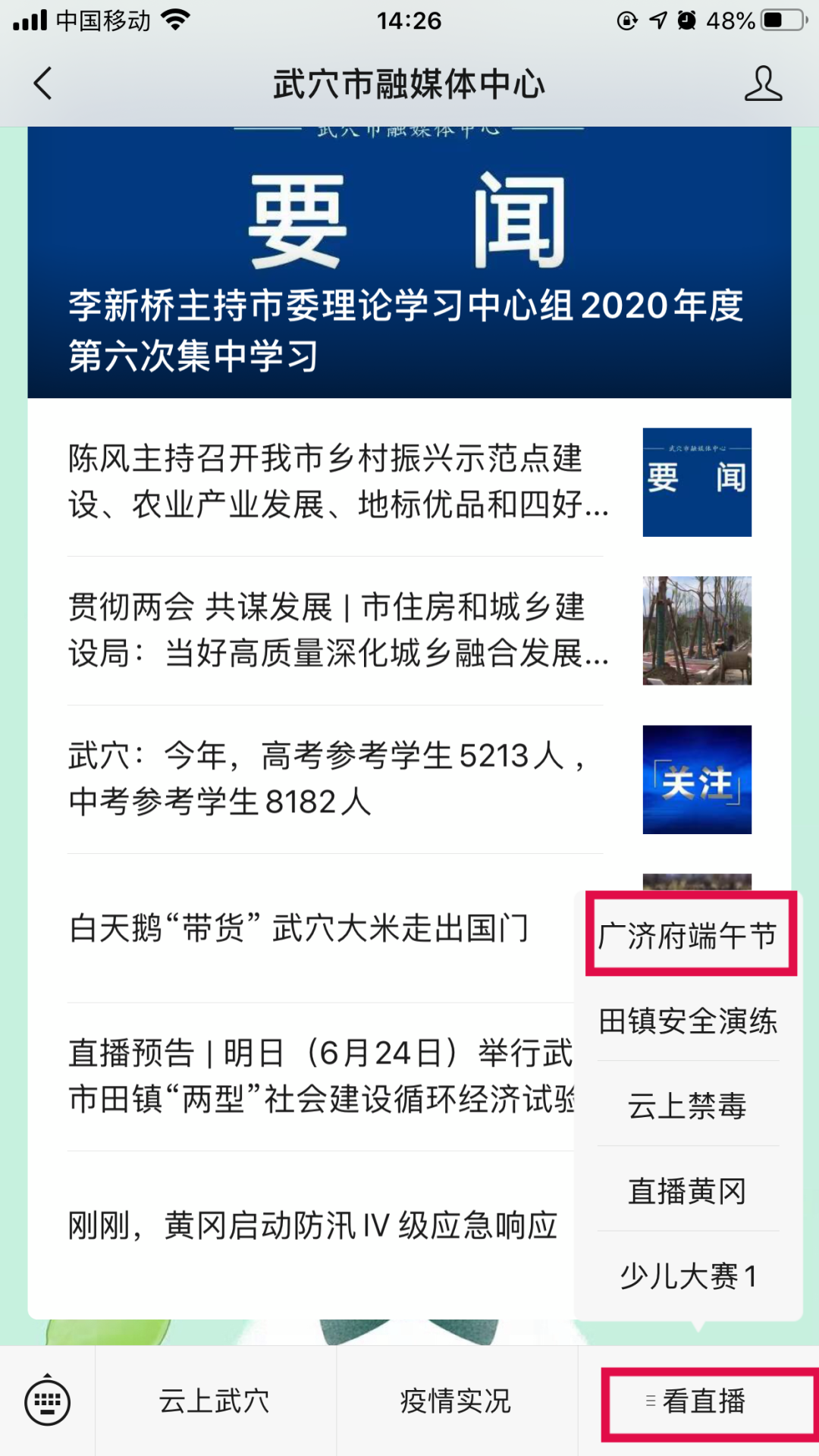Select 田镇安全演练 from the popup

click(688, 1021)
